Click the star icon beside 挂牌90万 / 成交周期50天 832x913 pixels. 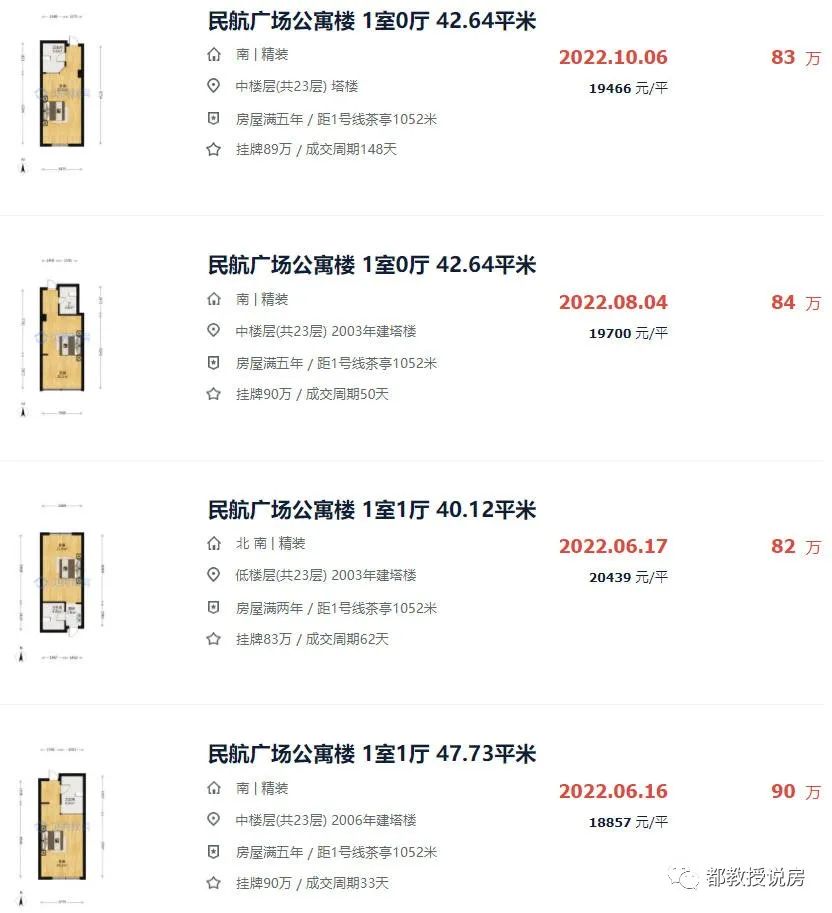pos(213,394)
